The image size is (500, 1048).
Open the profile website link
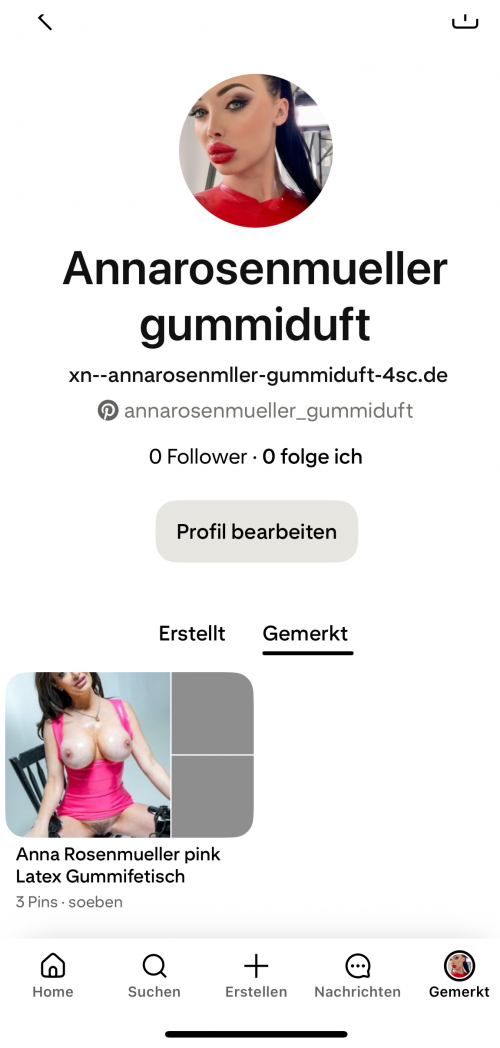(x=258, y=375)
